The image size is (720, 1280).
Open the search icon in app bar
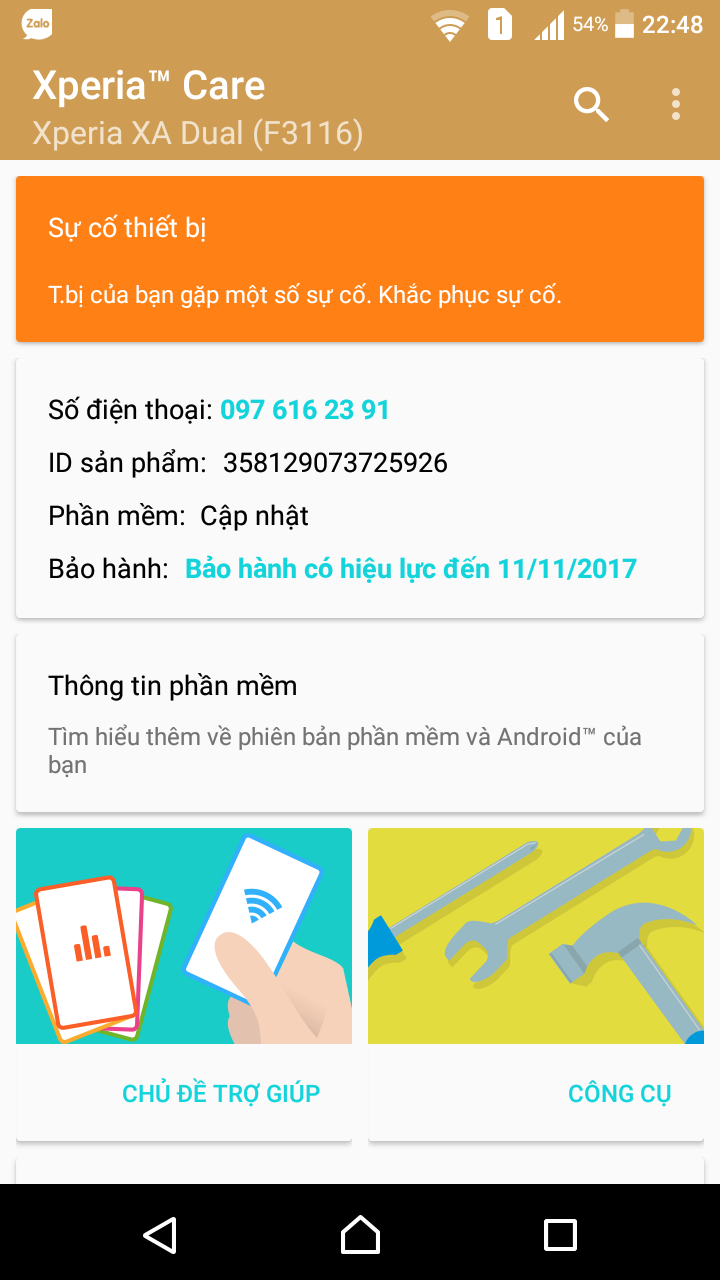click(591, 104)
